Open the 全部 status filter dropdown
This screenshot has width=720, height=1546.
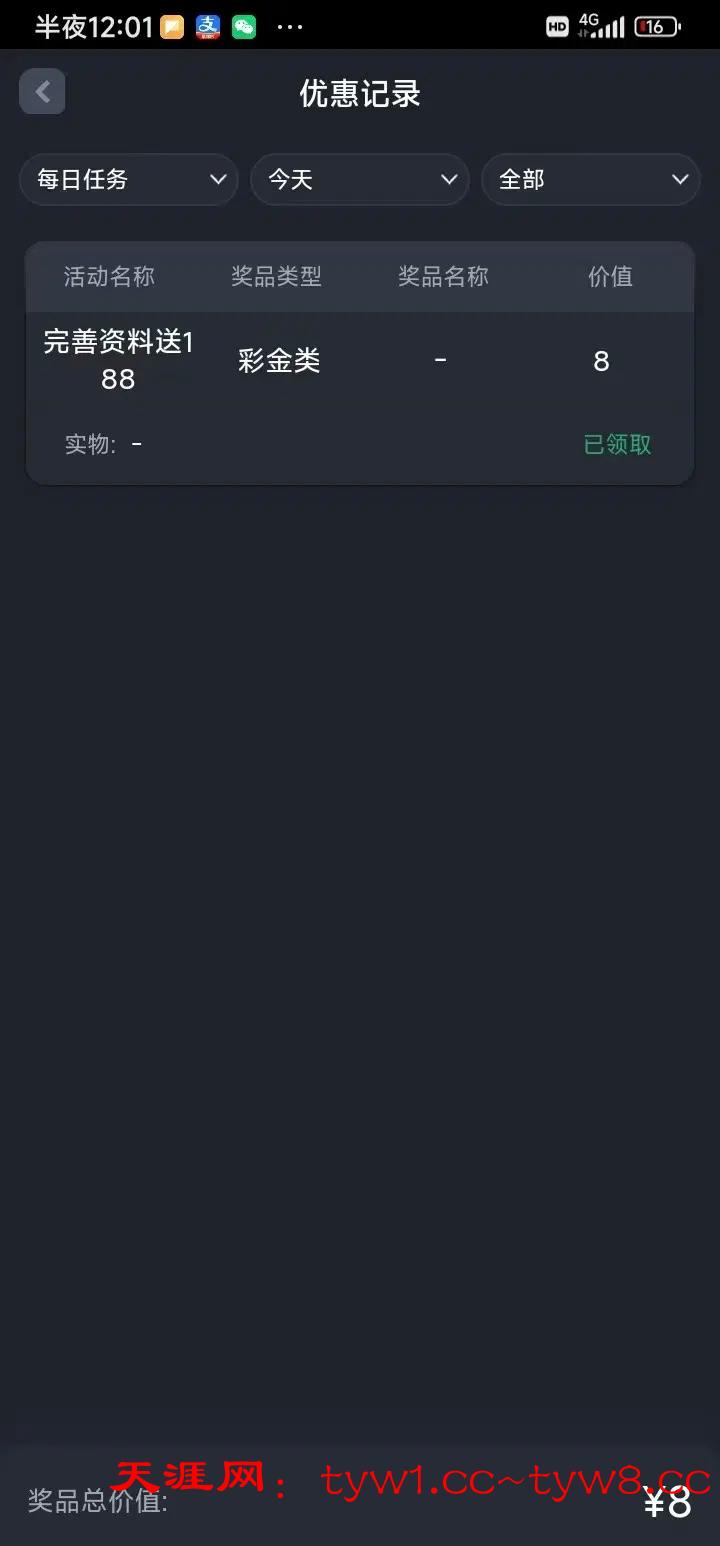[591, 180]
